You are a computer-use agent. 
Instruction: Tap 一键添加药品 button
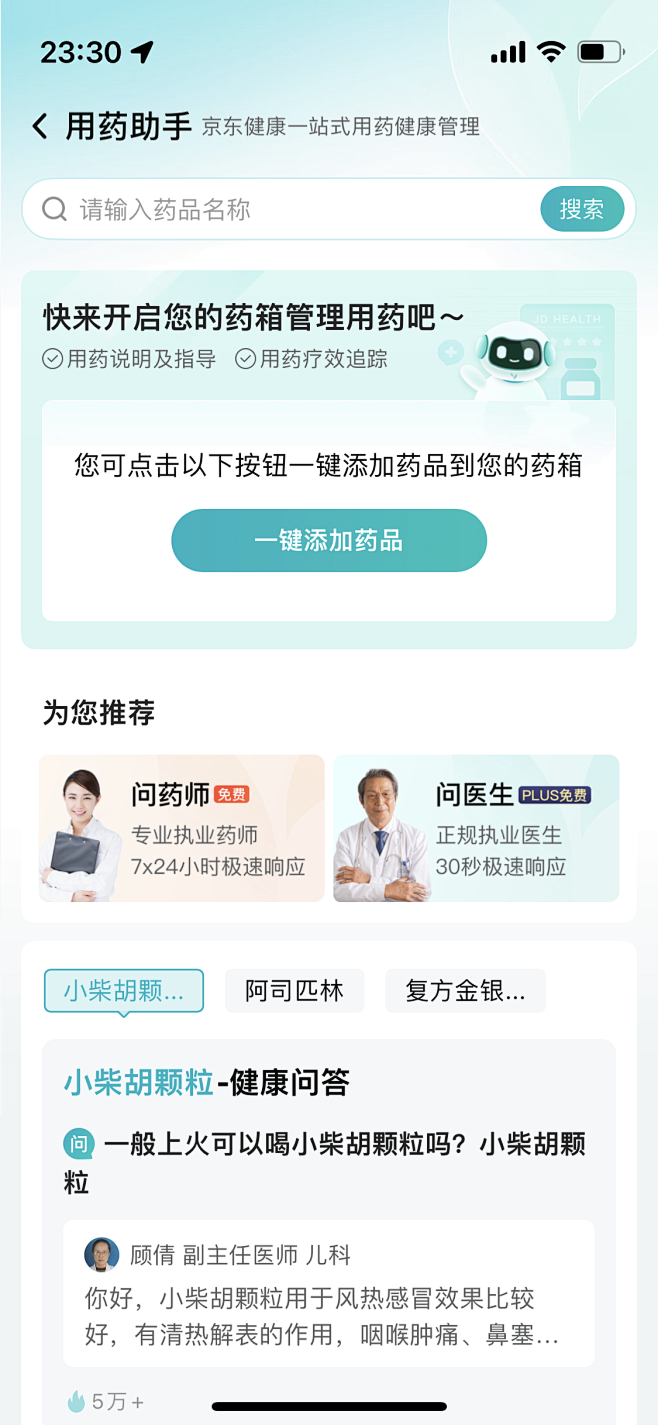point(329,541)
